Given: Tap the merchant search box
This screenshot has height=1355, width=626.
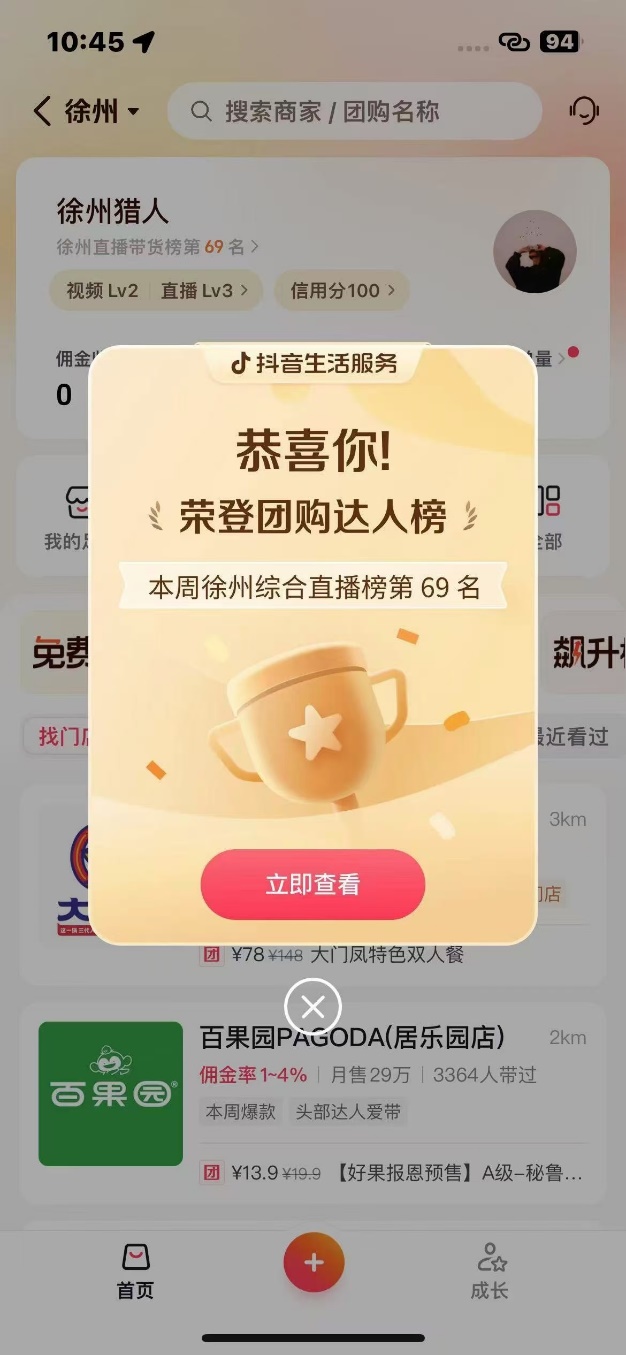Looking at the screenshot, I should (x=354, y=111).
